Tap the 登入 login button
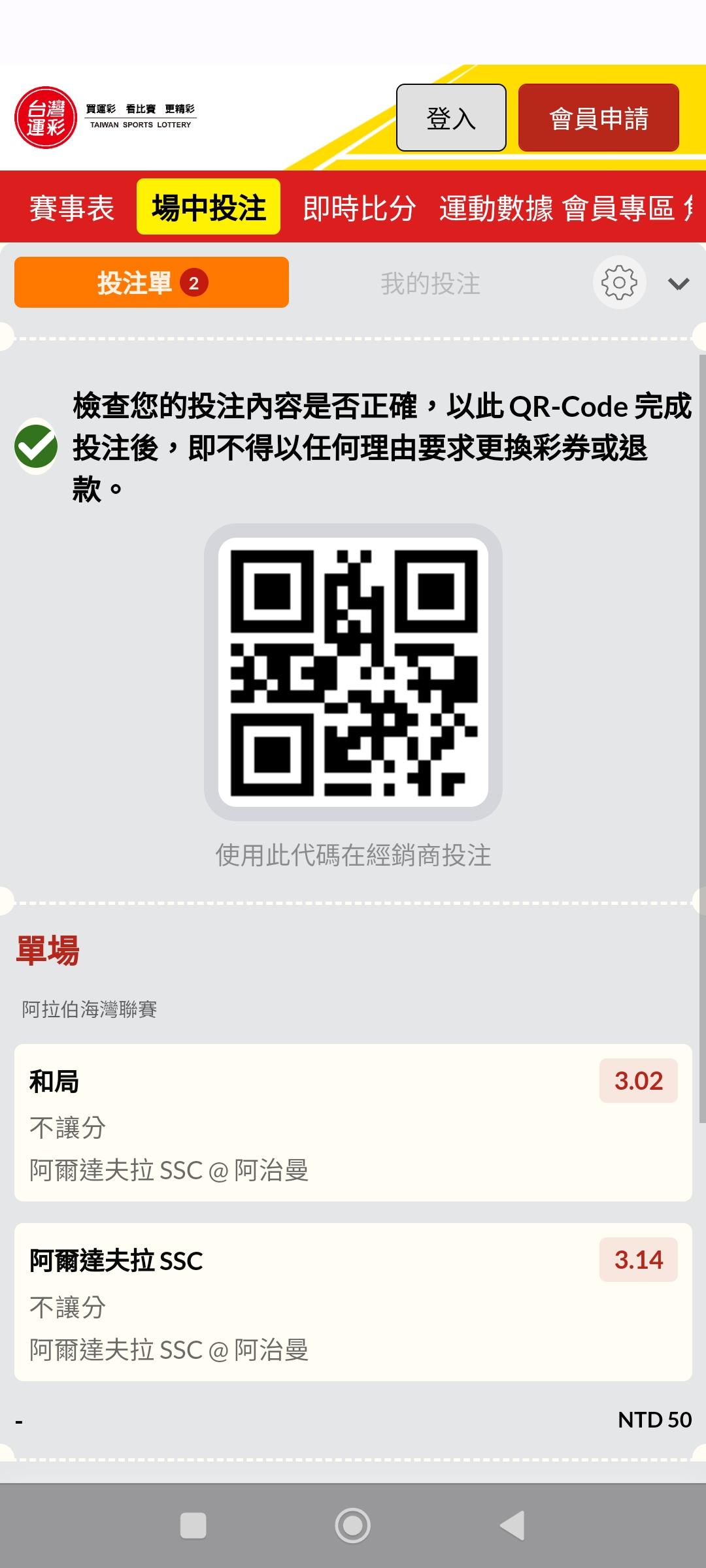 451,118
